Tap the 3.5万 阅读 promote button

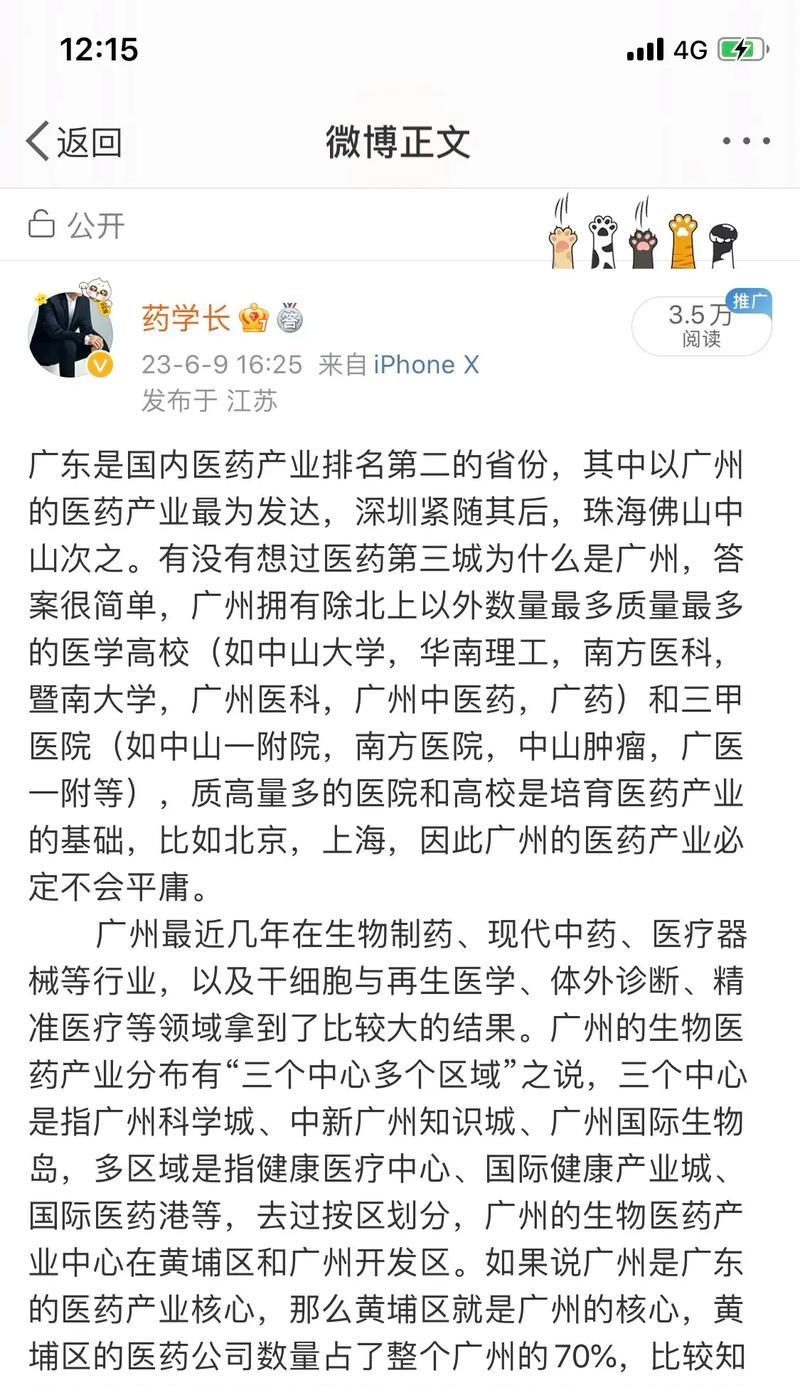(x=701, y=326)
